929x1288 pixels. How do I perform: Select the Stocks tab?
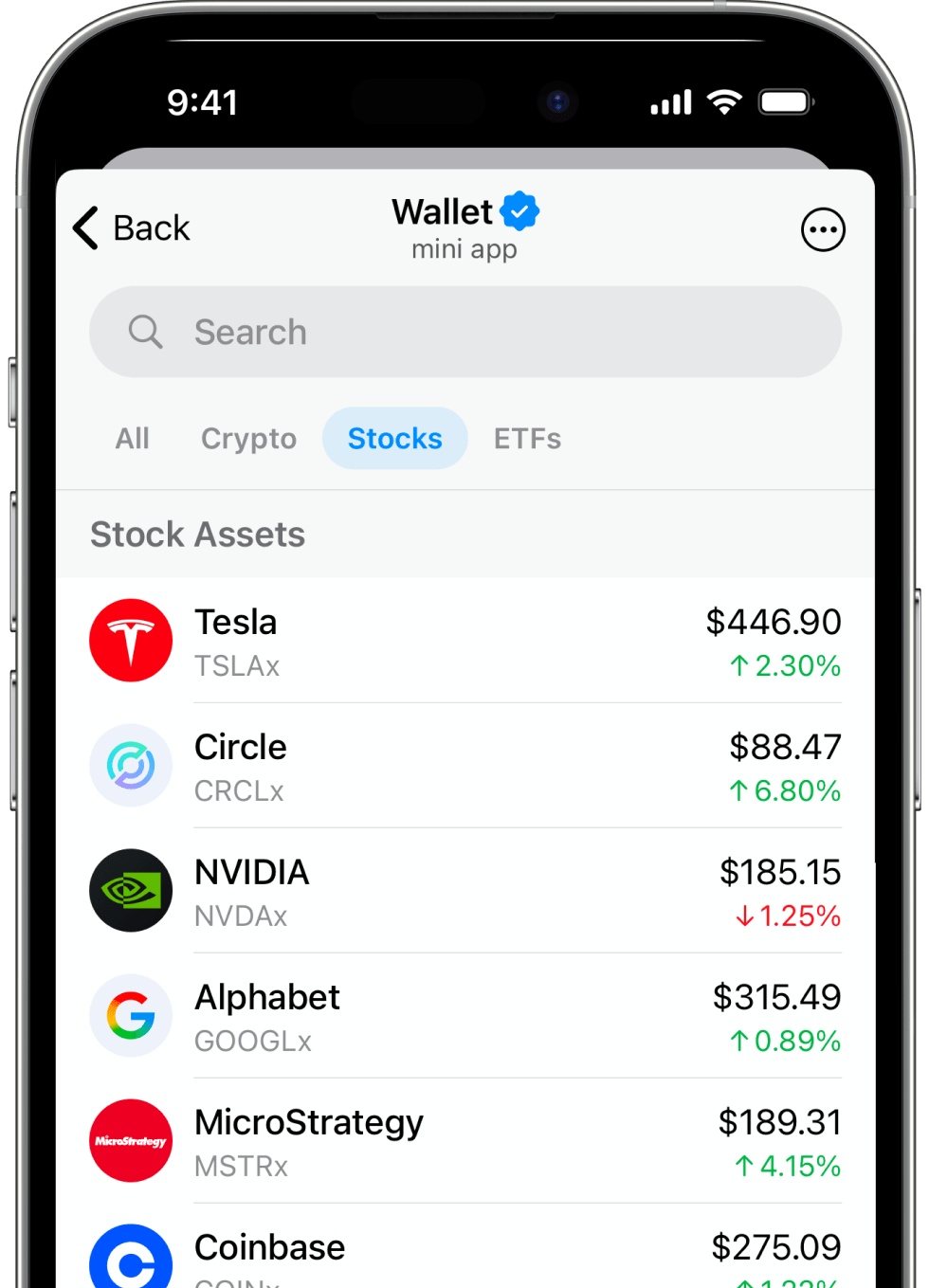pos(394,439)
